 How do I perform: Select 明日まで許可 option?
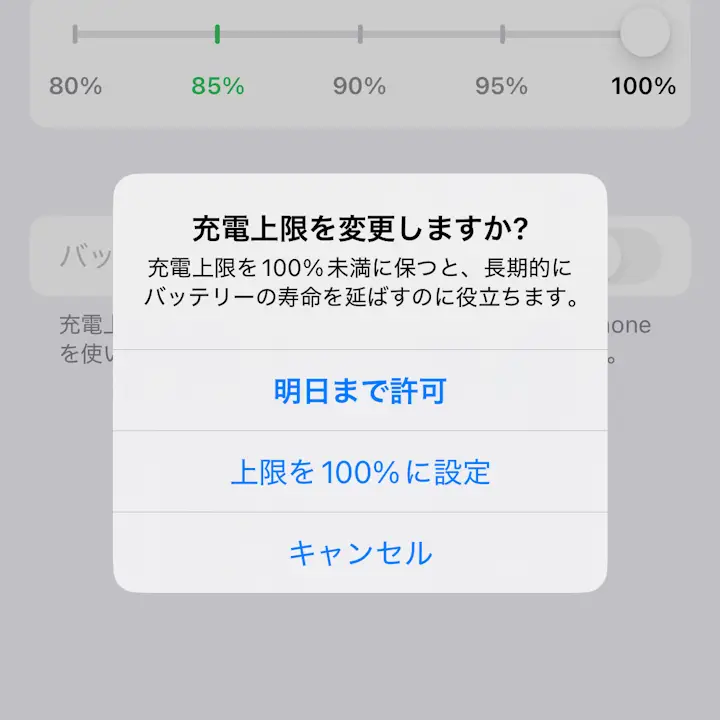(x=360, y=391)
